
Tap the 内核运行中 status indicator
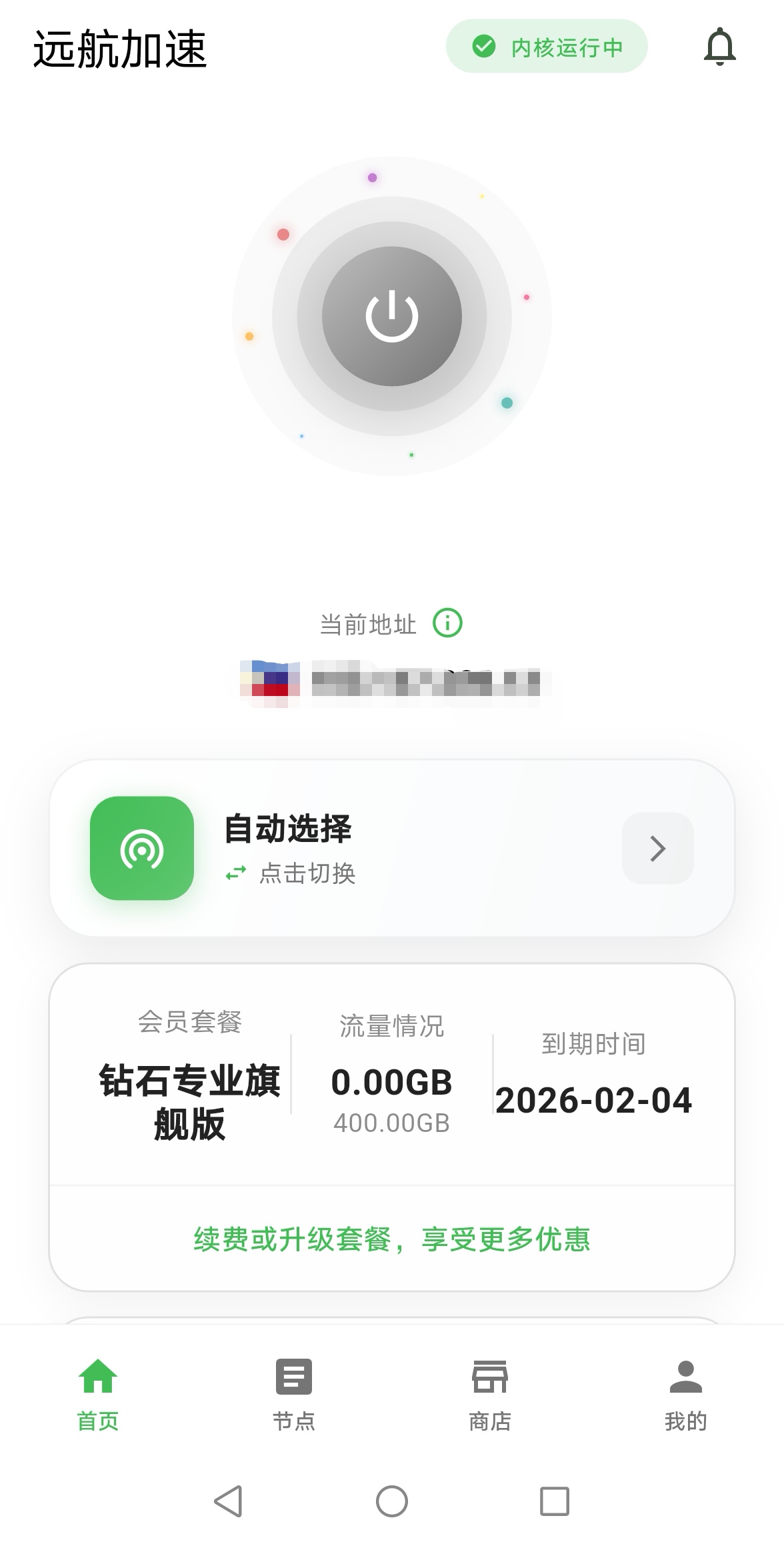pos(547,47)
